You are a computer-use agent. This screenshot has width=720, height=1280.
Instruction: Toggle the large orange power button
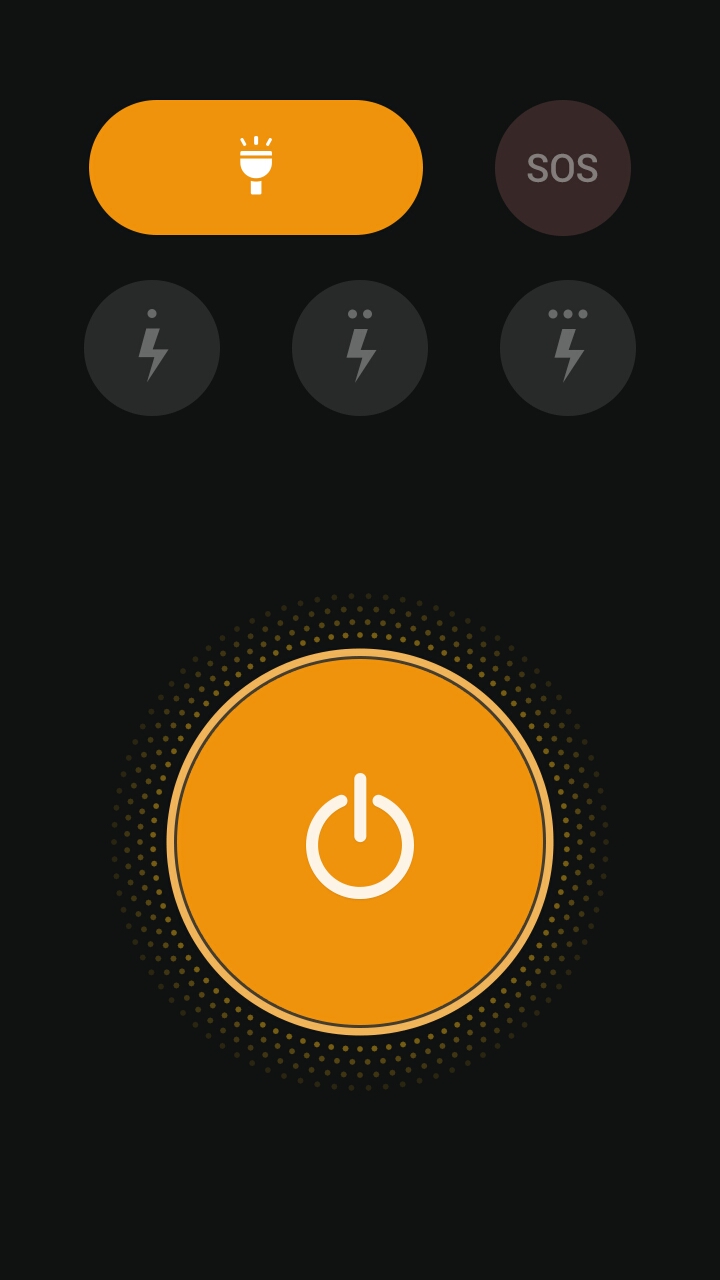click(x=360, y=841)
